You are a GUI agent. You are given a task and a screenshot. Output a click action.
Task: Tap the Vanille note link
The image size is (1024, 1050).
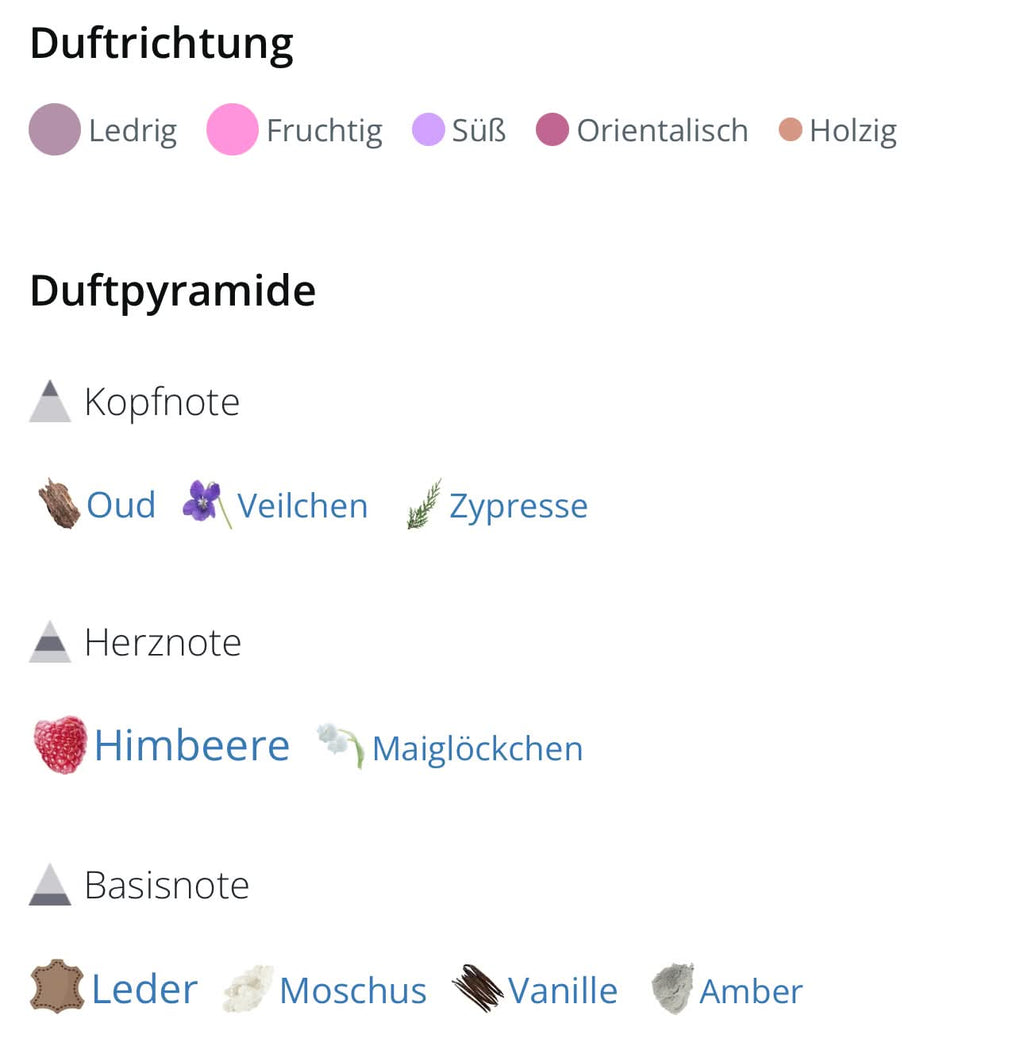562,991
